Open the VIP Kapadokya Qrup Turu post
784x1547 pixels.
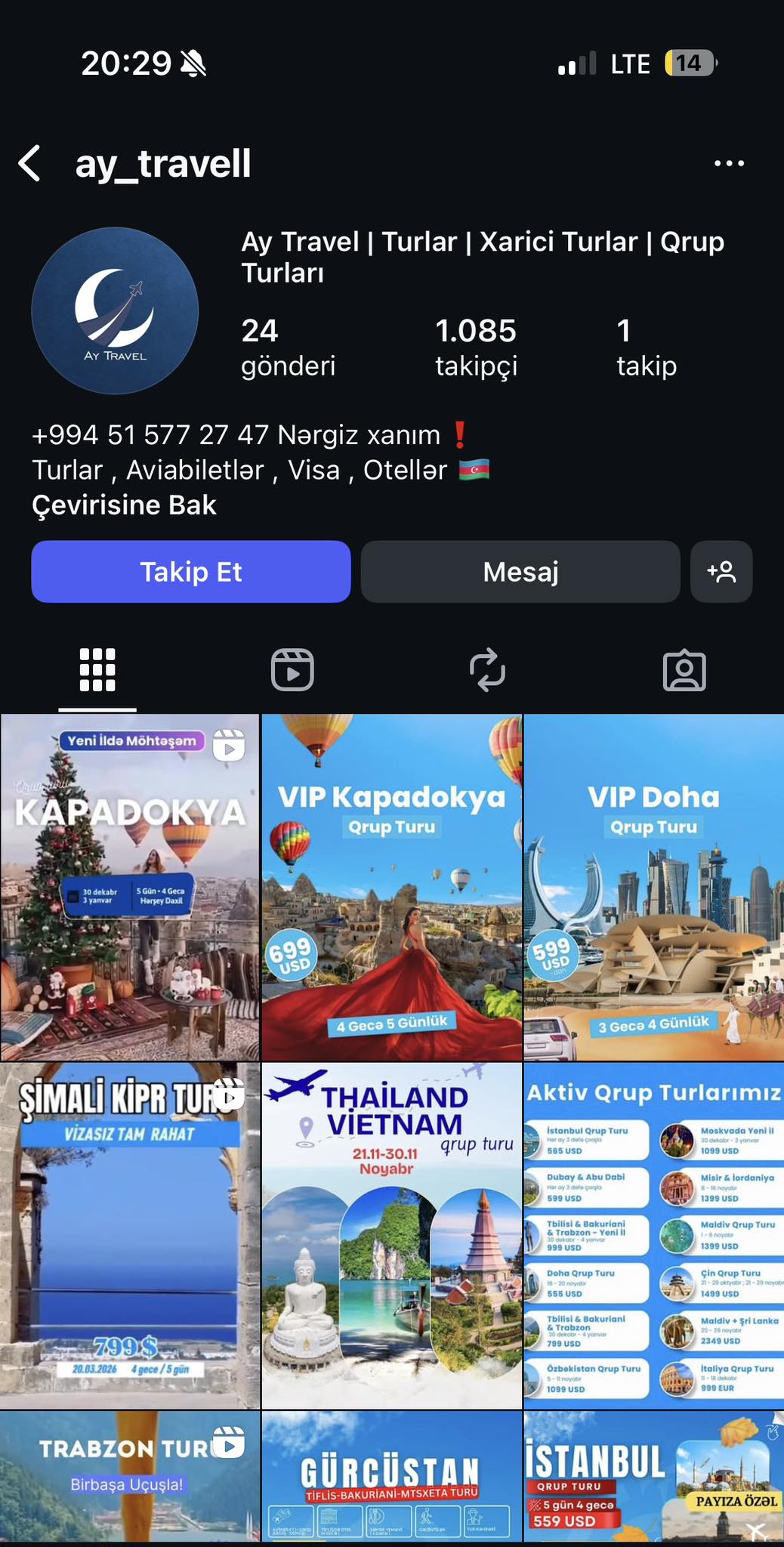point(391,888)
